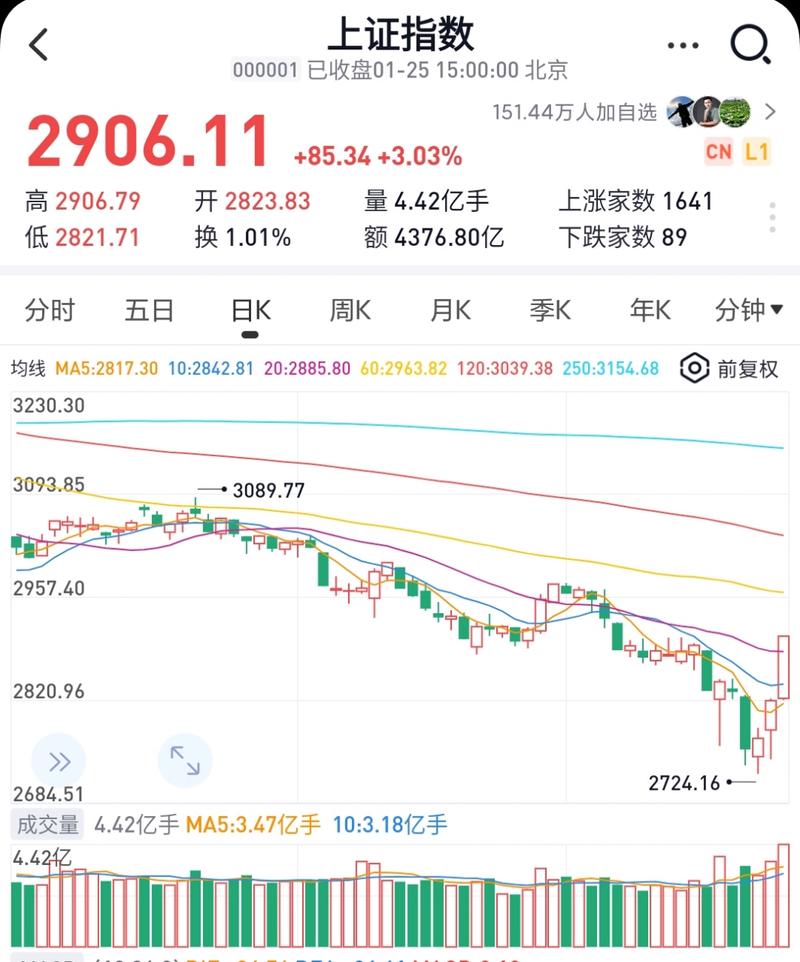
Task: Tap the L1 quote level badge
Action: coord(756,150)
